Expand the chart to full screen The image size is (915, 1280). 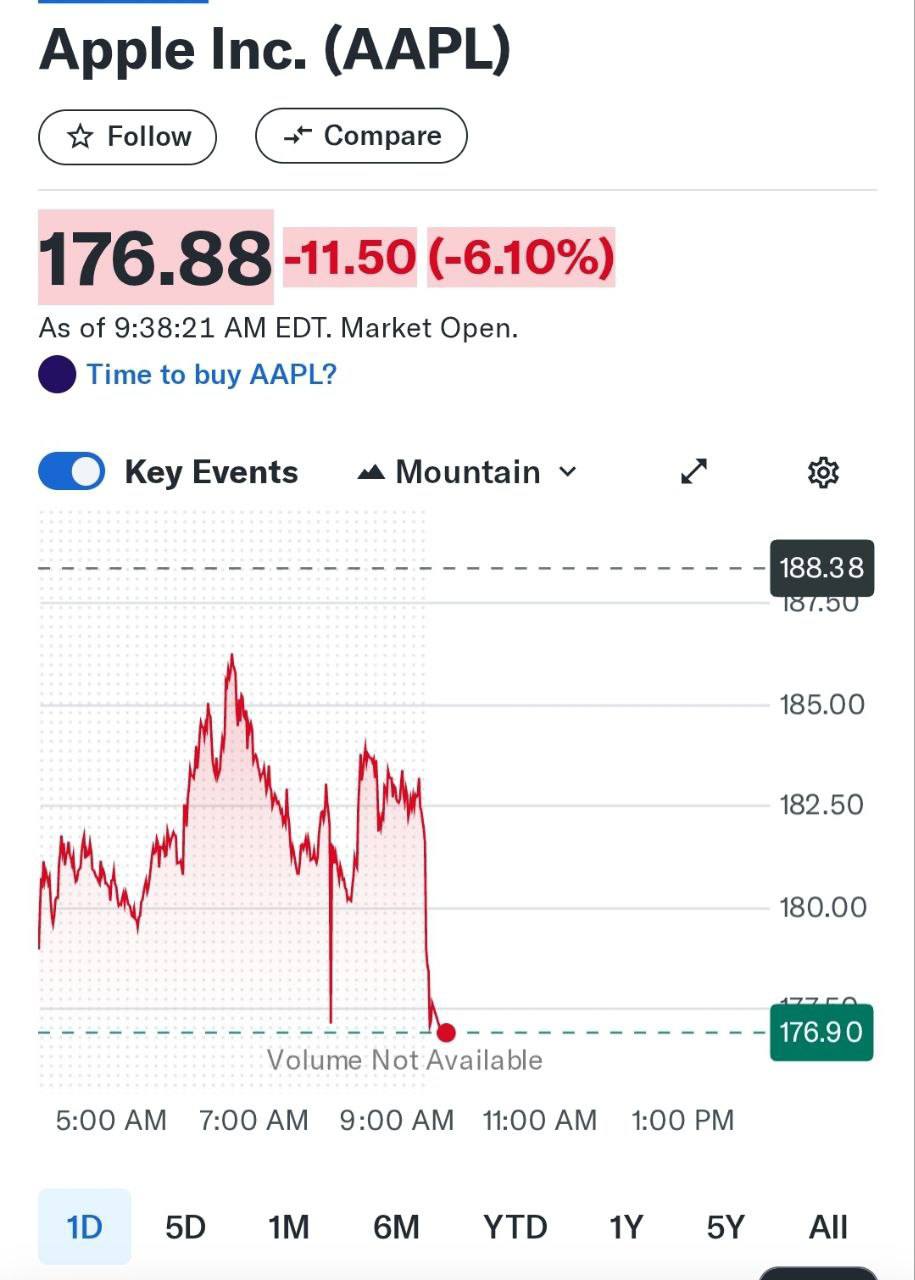point(694,472)
